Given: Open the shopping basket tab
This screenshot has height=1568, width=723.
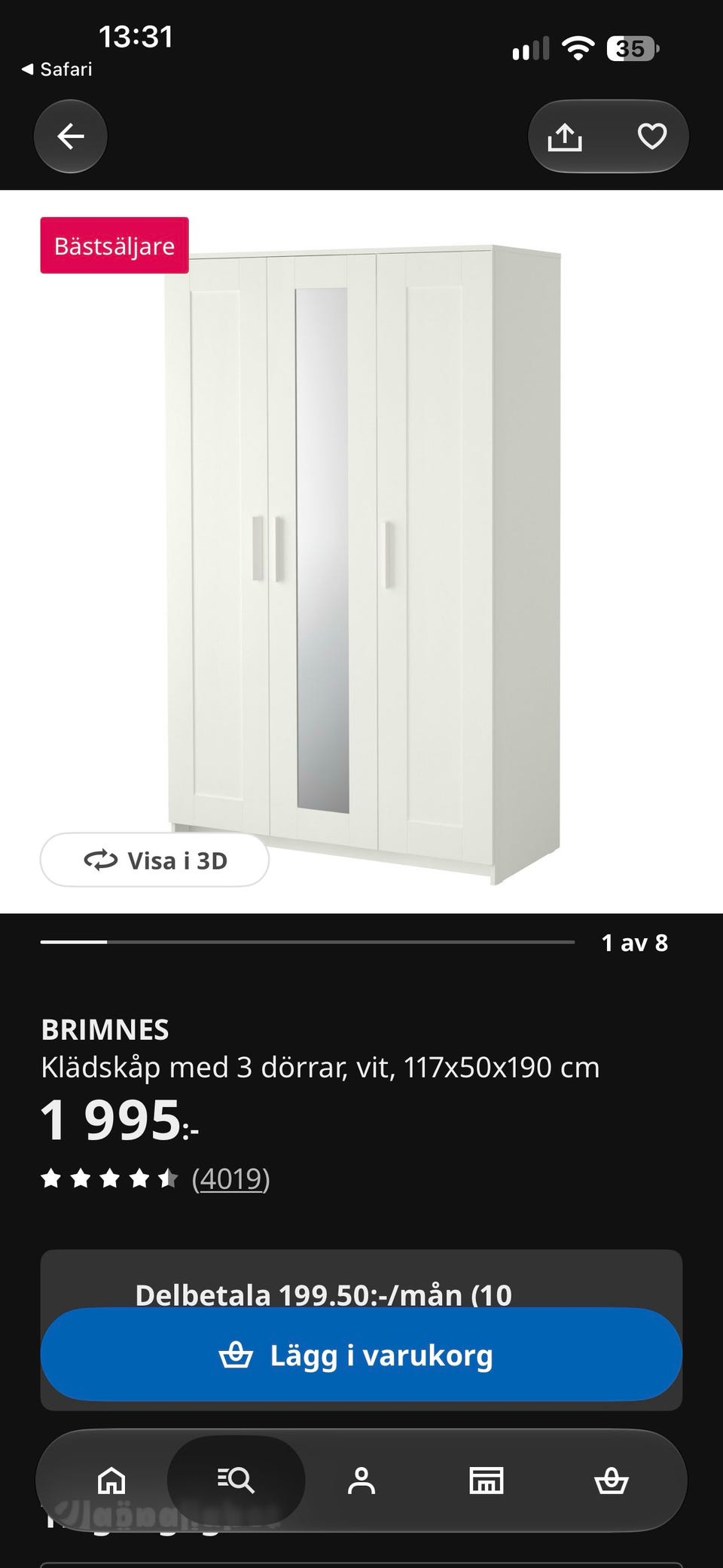Looking at the screenshot, I should (612, 1481).
